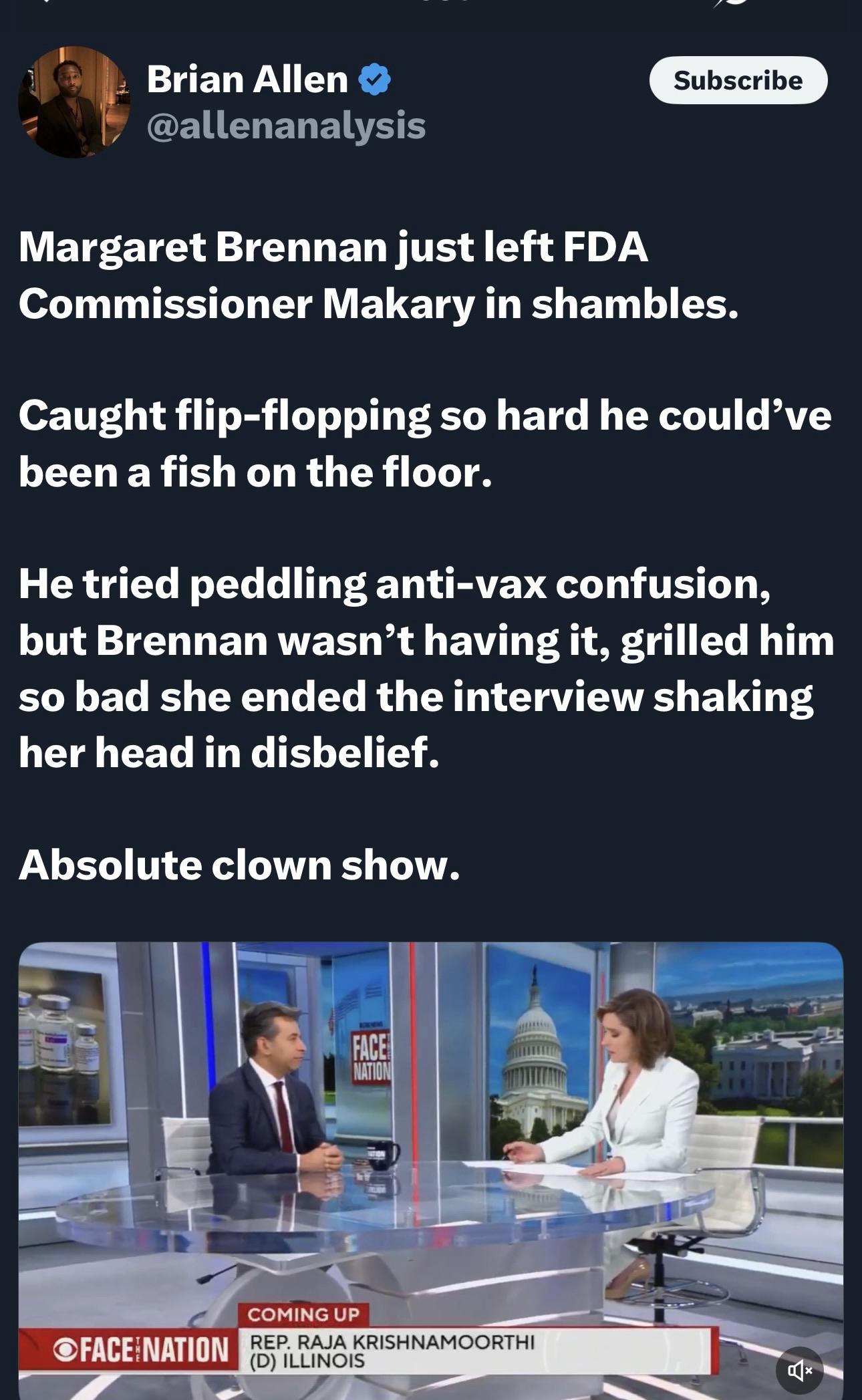Open the @allenanalysis profile handle

[286, 126]
